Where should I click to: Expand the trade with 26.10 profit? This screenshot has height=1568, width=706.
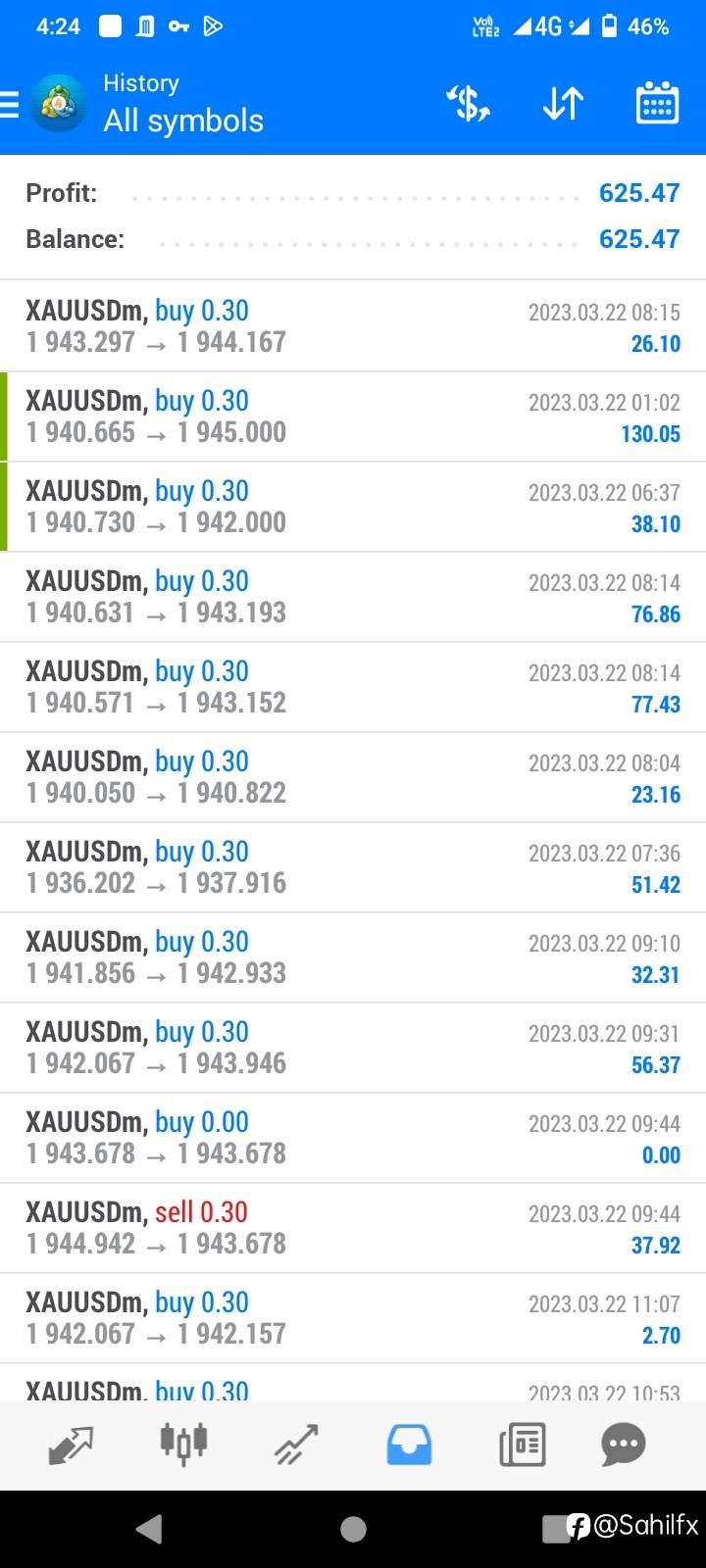[x=353, y=326]
